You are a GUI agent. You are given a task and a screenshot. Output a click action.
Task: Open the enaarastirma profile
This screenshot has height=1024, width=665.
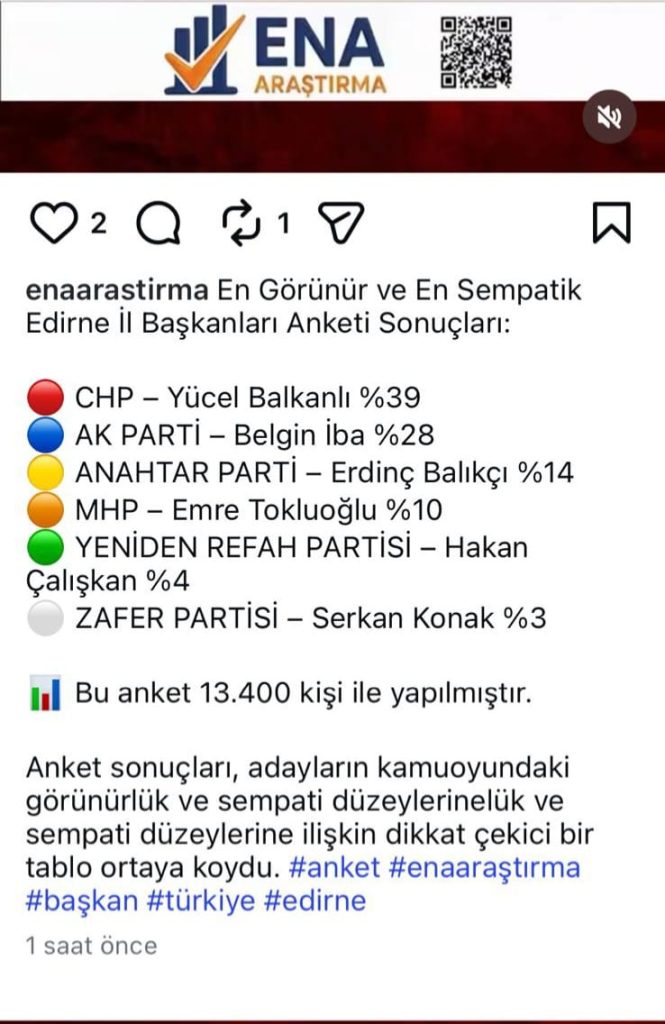click(117, 291)
